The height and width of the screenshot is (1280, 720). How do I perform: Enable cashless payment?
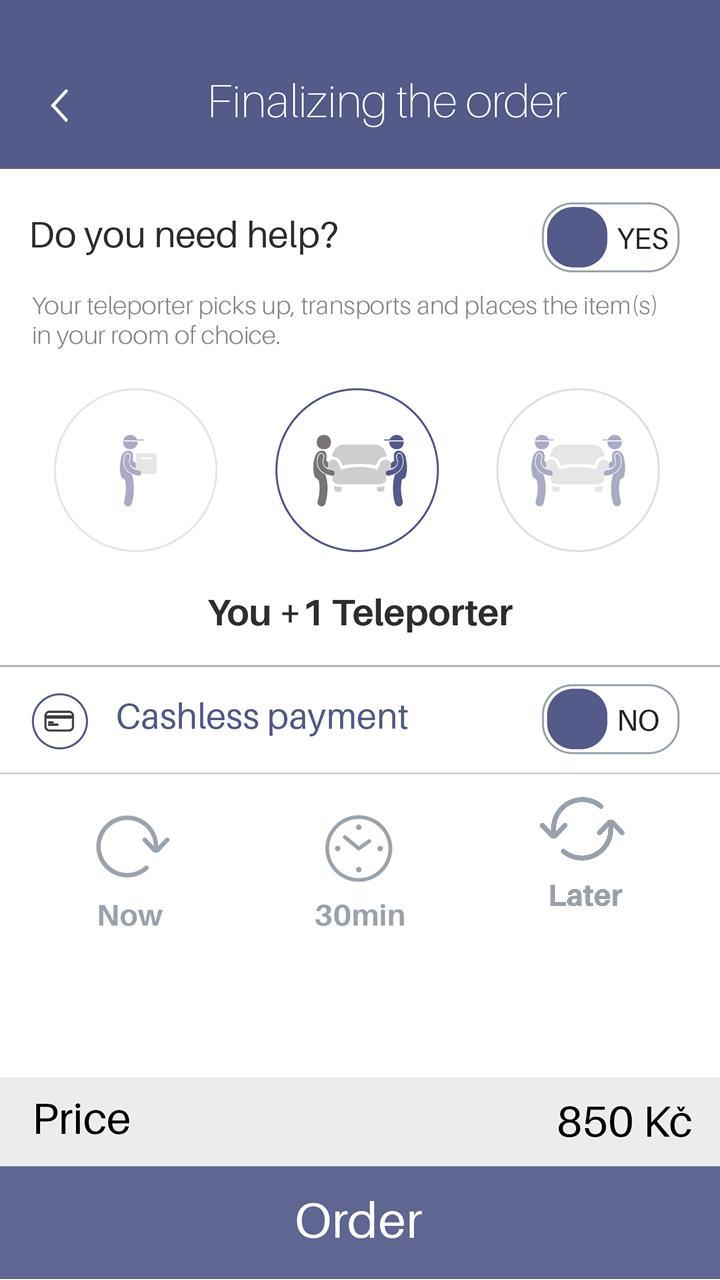610,719
